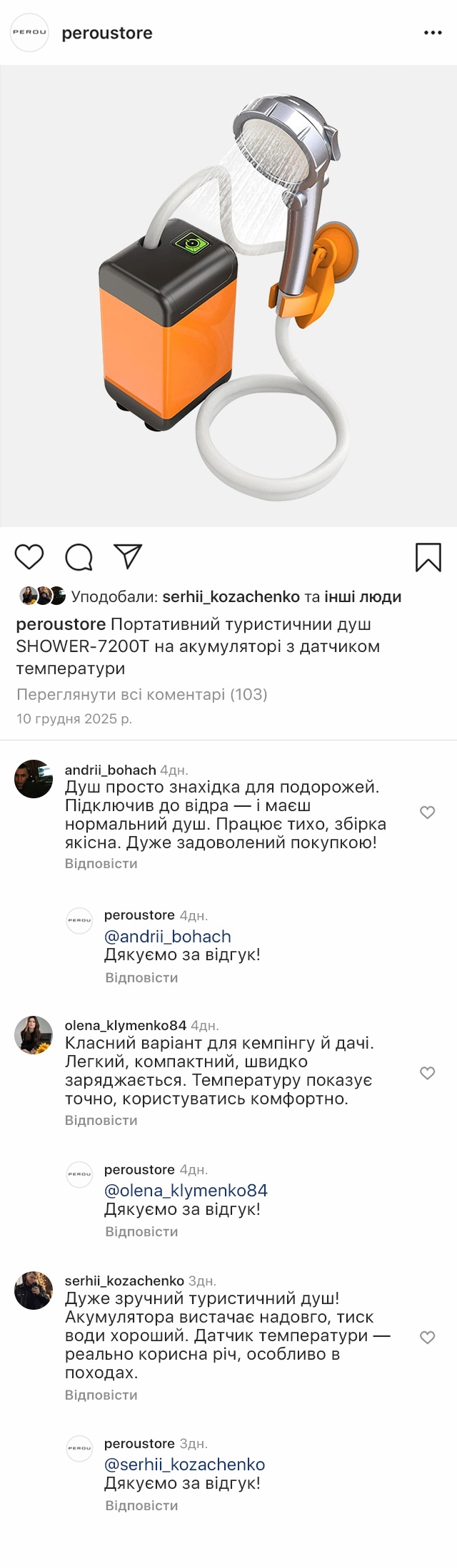Open the comment bubble icon under post
The image size is (457, 1568).
tap(79, 557)
